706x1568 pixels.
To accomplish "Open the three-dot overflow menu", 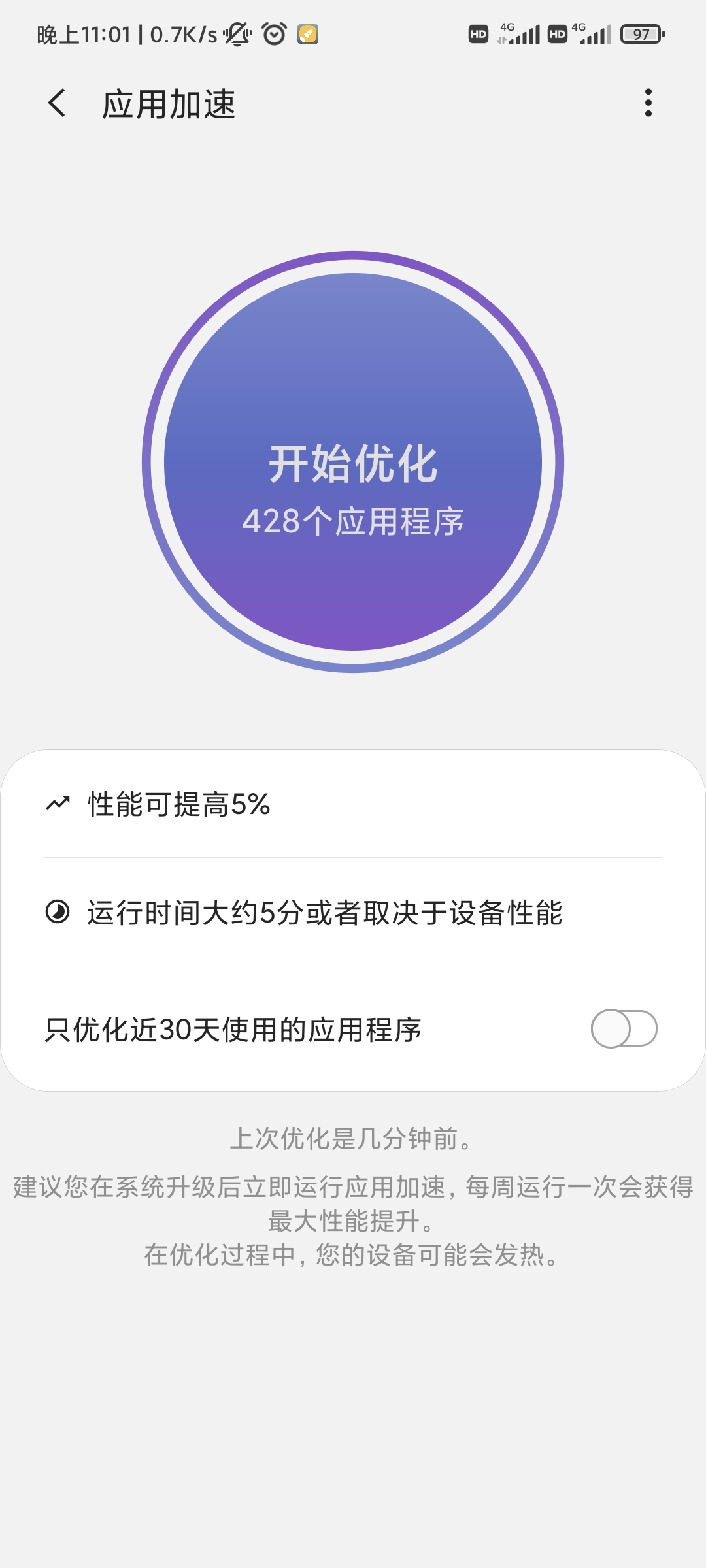I will (x=648, y=103).
